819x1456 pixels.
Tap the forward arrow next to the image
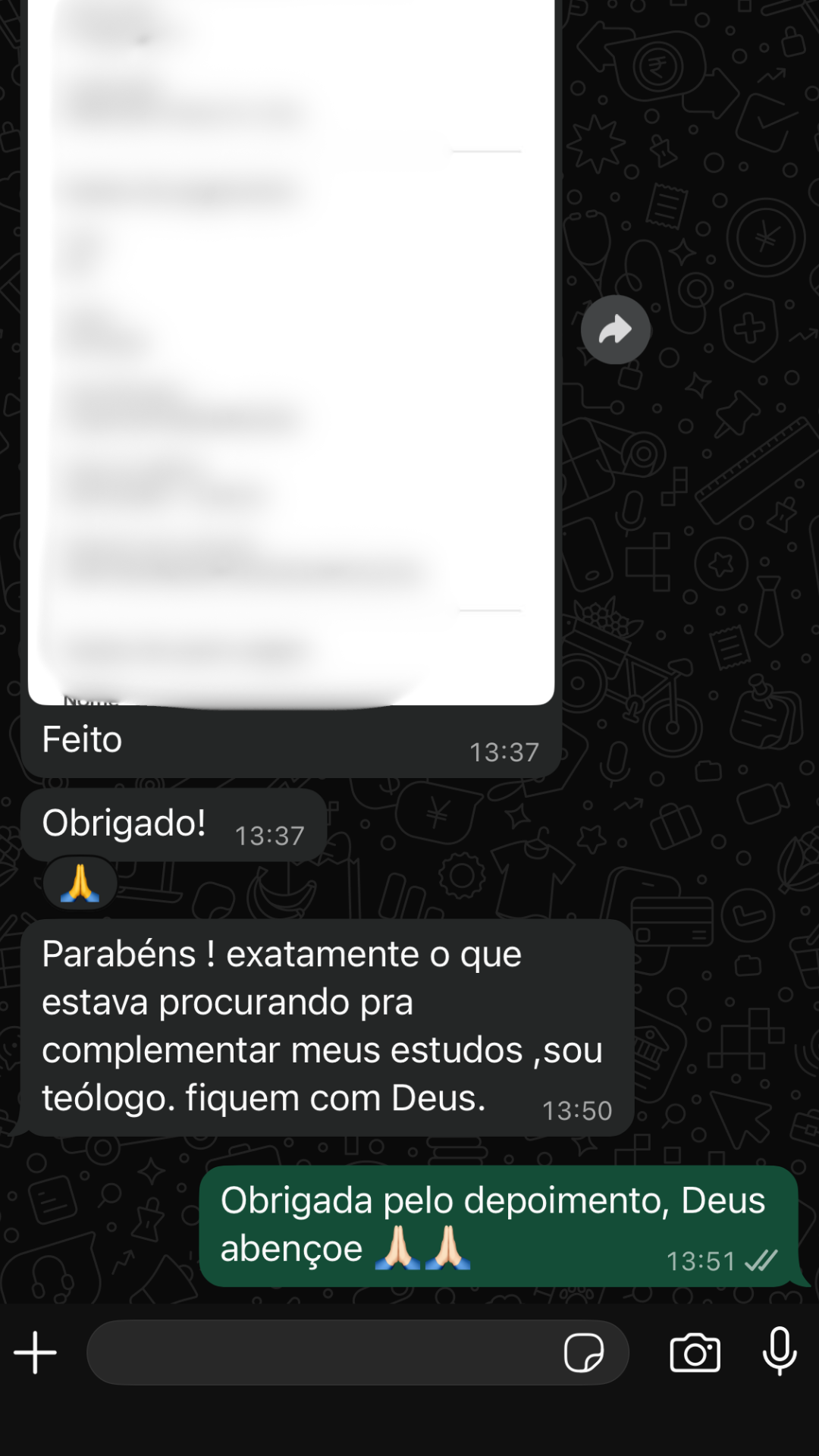click(614, 329)
